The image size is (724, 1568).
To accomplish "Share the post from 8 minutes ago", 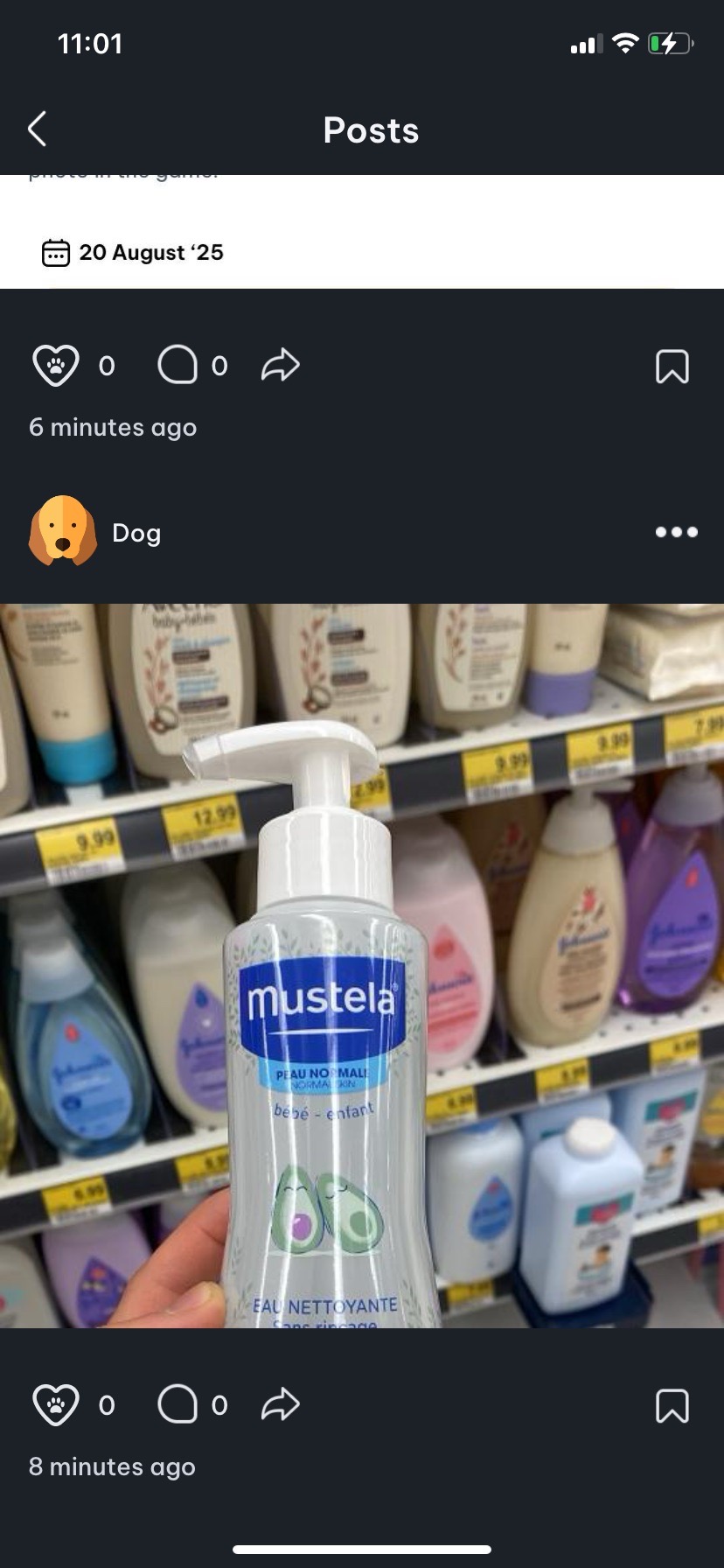I will (x=280, y=1401).
